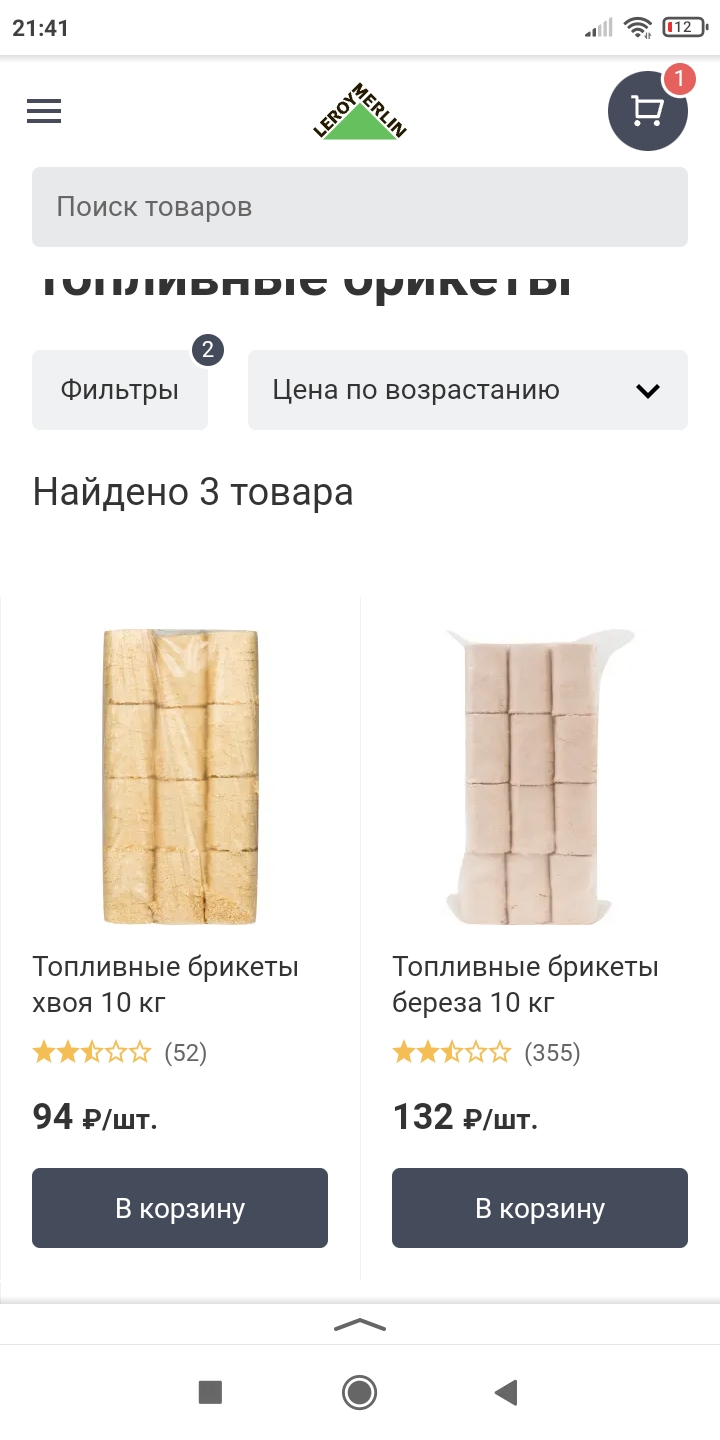Expand the Цена по возрастанию sort dropdown
The image size is (720, 1440).
(467, 390)
